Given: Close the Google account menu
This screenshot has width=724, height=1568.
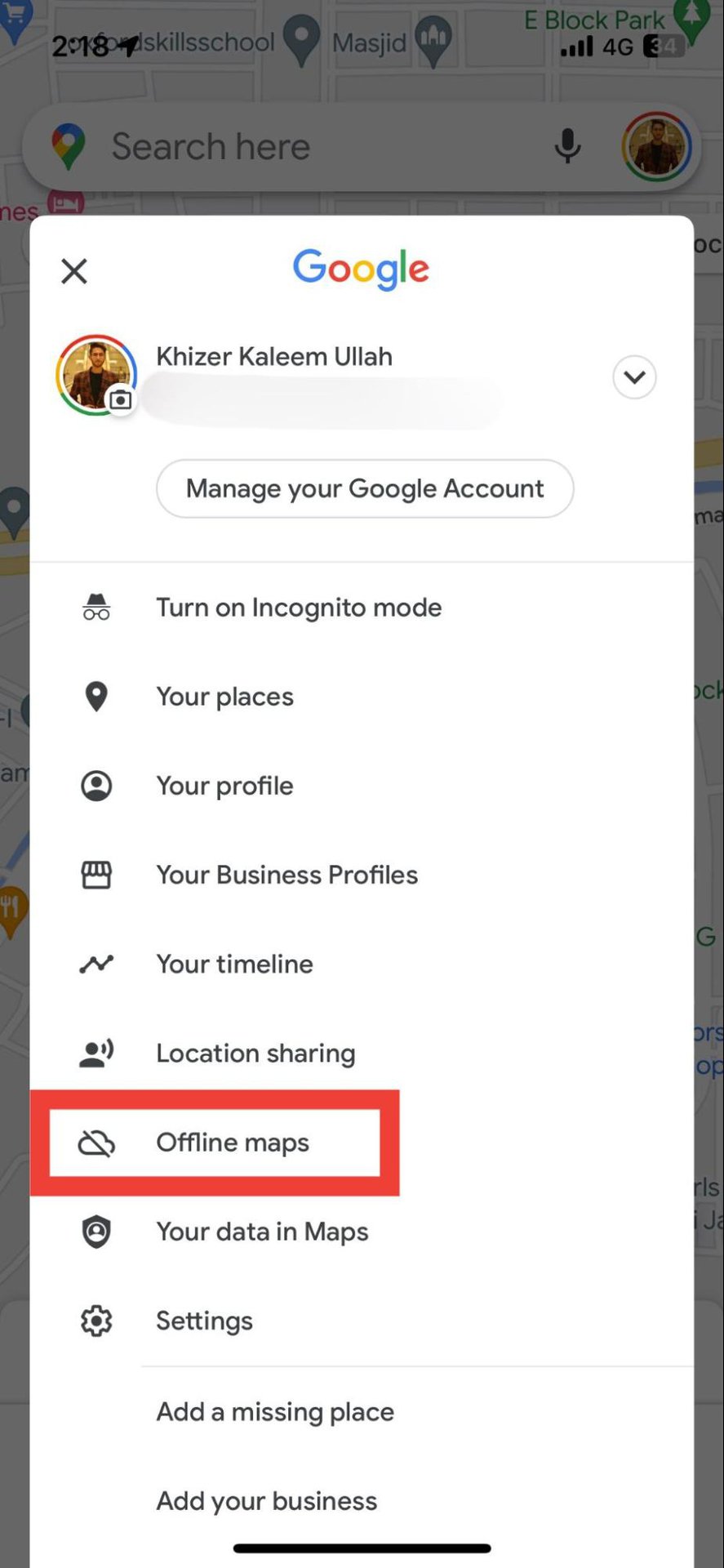Looking at the screenshot, I should click(x=74, y=271).
